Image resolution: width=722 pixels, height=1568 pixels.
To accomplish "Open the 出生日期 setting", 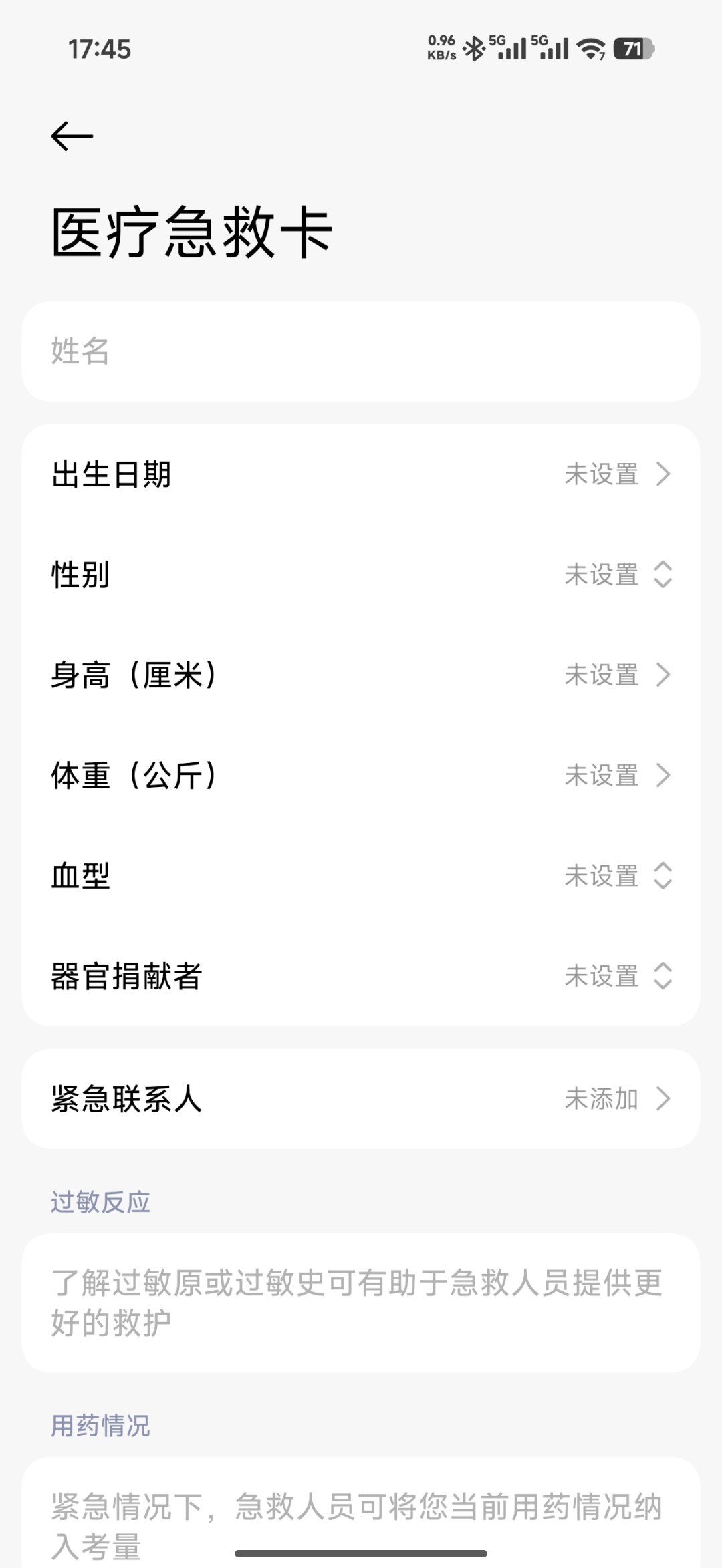I will coord(361,474).
